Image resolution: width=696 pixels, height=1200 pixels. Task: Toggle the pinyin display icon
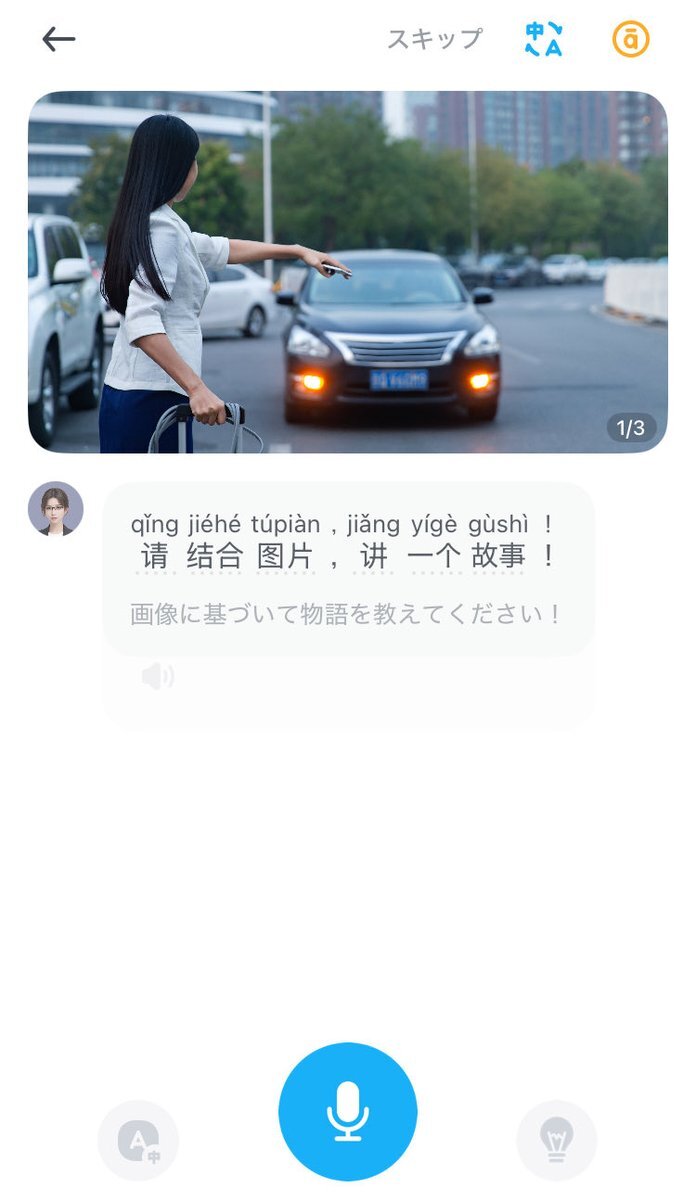631,39
